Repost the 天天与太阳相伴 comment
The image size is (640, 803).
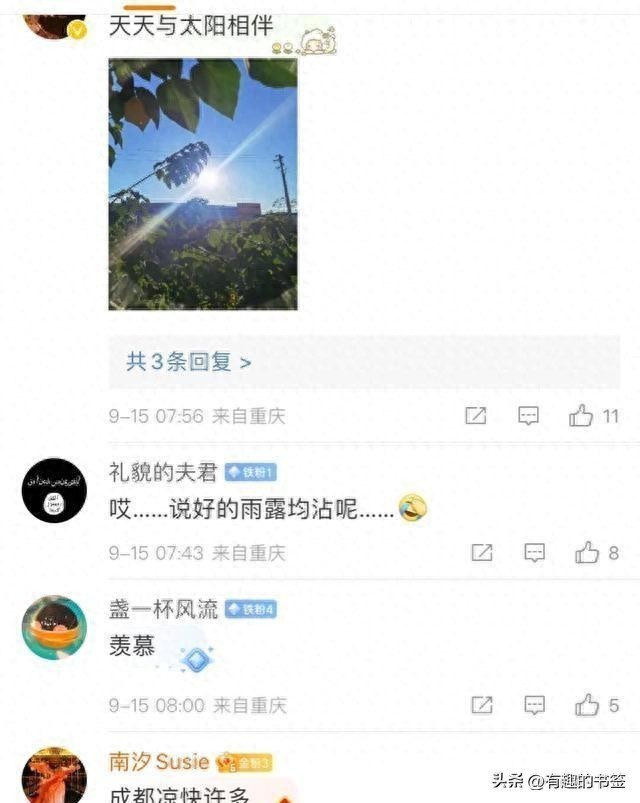click(x=476, y=416)
